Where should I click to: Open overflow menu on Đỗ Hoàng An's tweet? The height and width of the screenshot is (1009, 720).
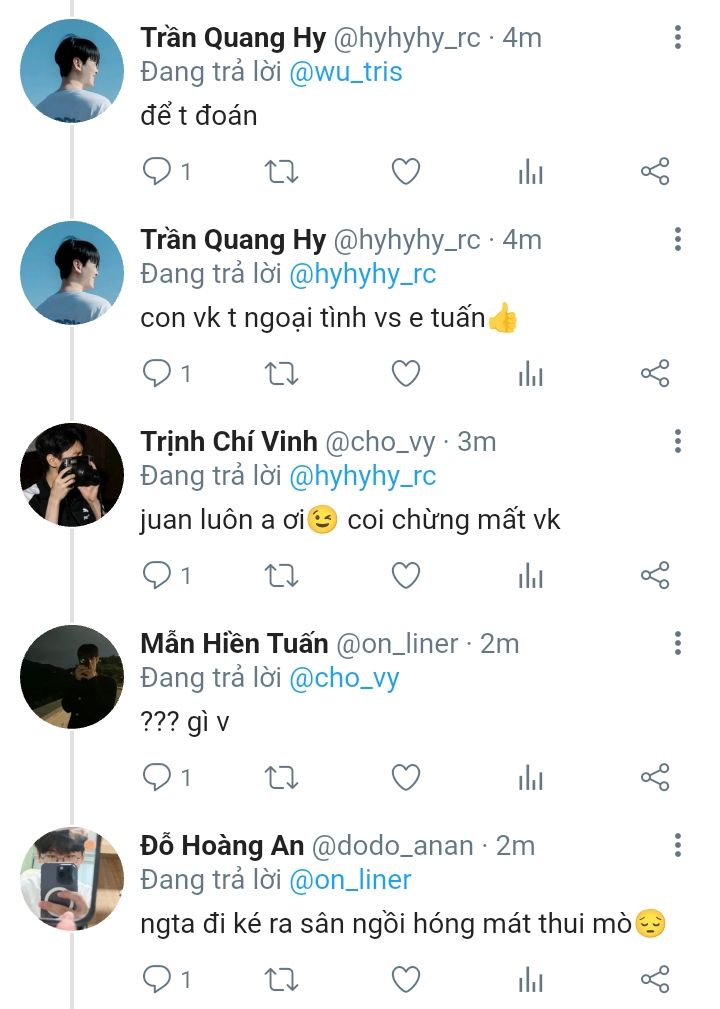coord(678,846)
